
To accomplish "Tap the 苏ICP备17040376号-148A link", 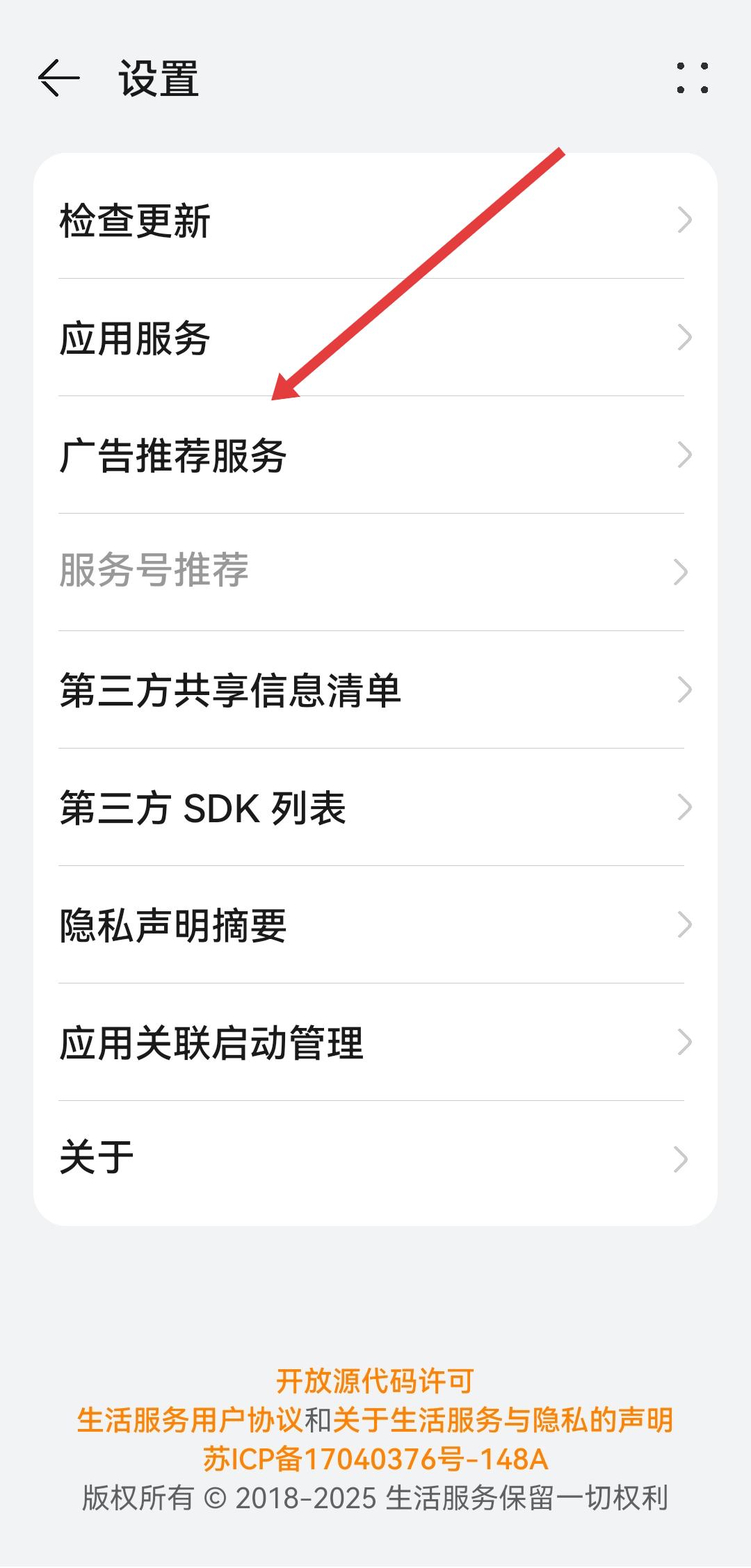I will tap(375, 1459).
